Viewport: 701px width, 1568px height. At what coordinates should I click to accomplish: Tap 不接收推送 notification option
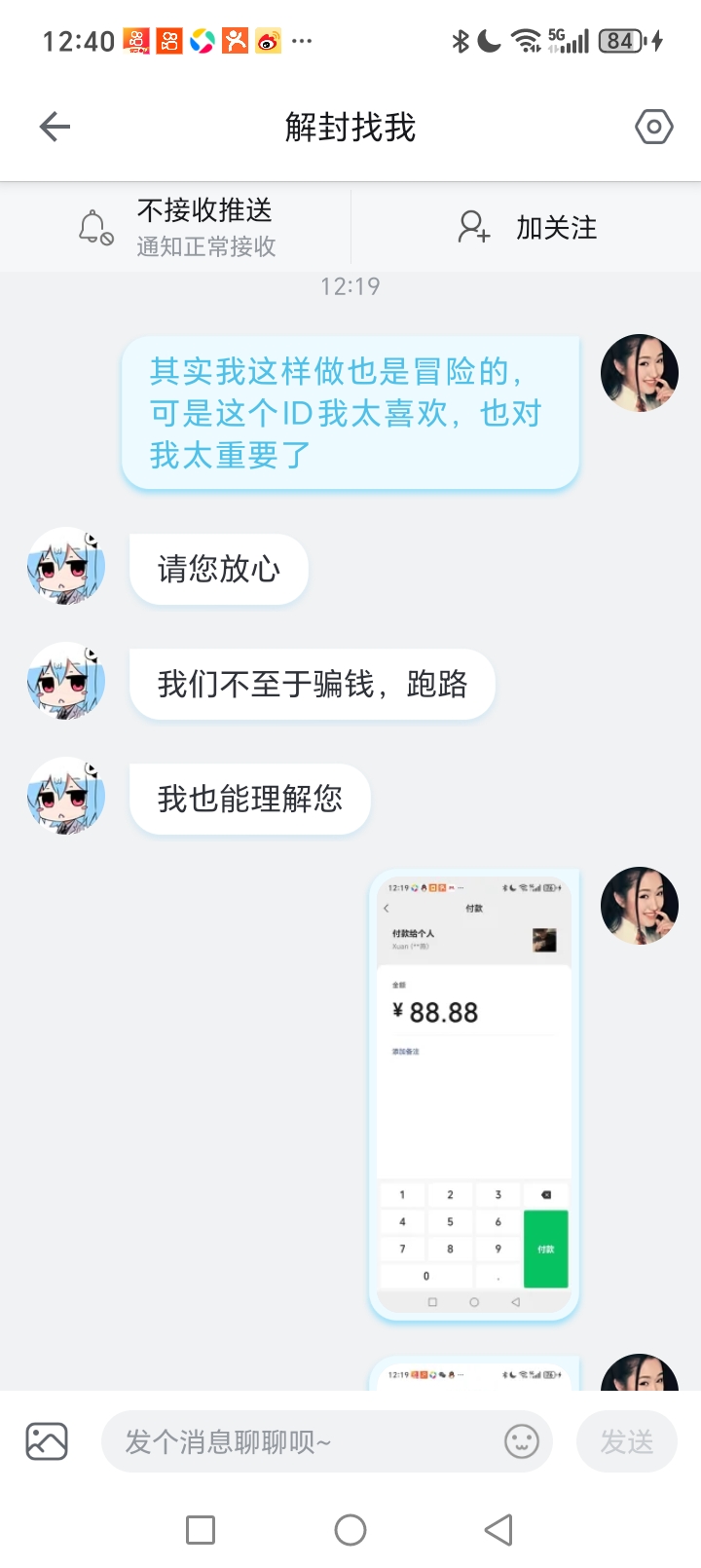(x=177, y=227)
